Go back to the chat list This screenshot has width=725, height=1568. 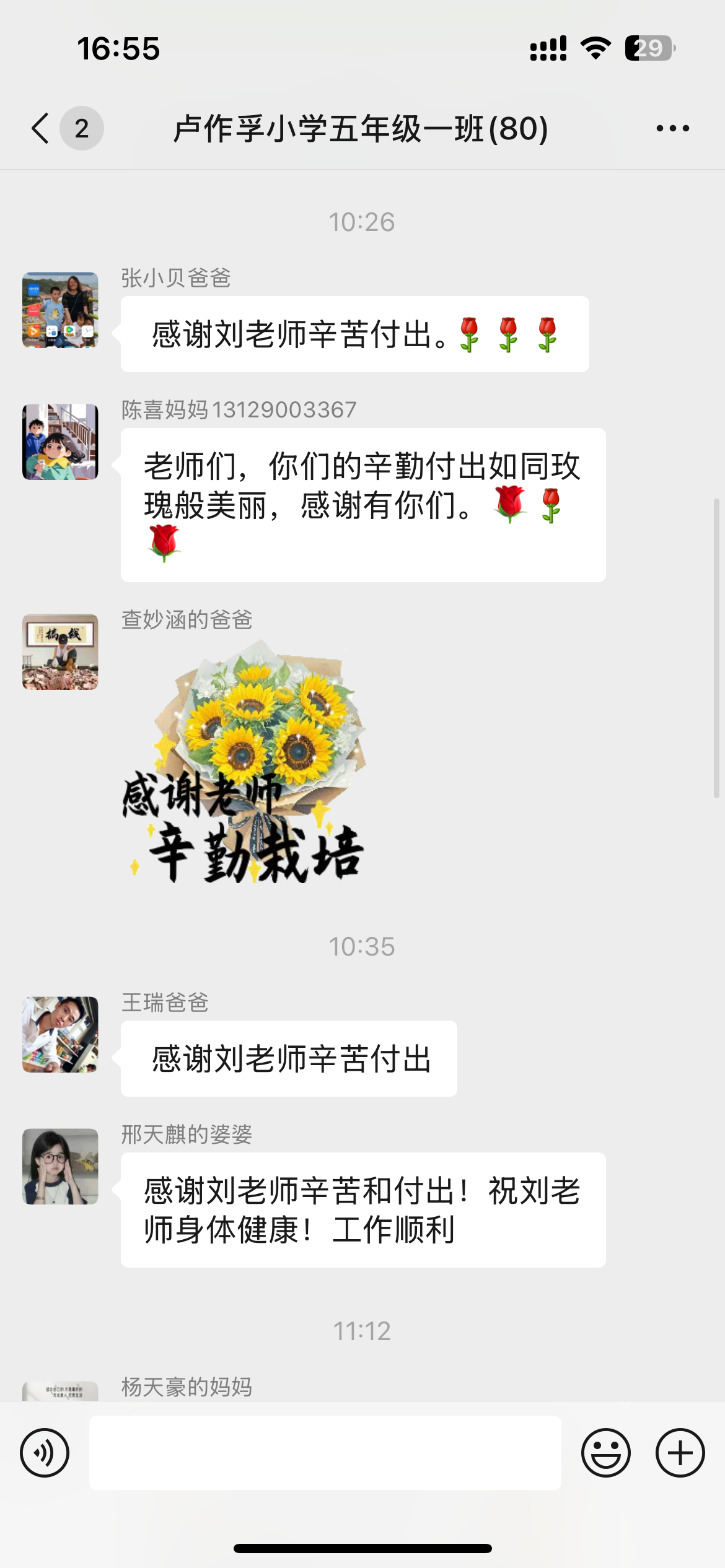pyautogui.click(x=41, y=129)
